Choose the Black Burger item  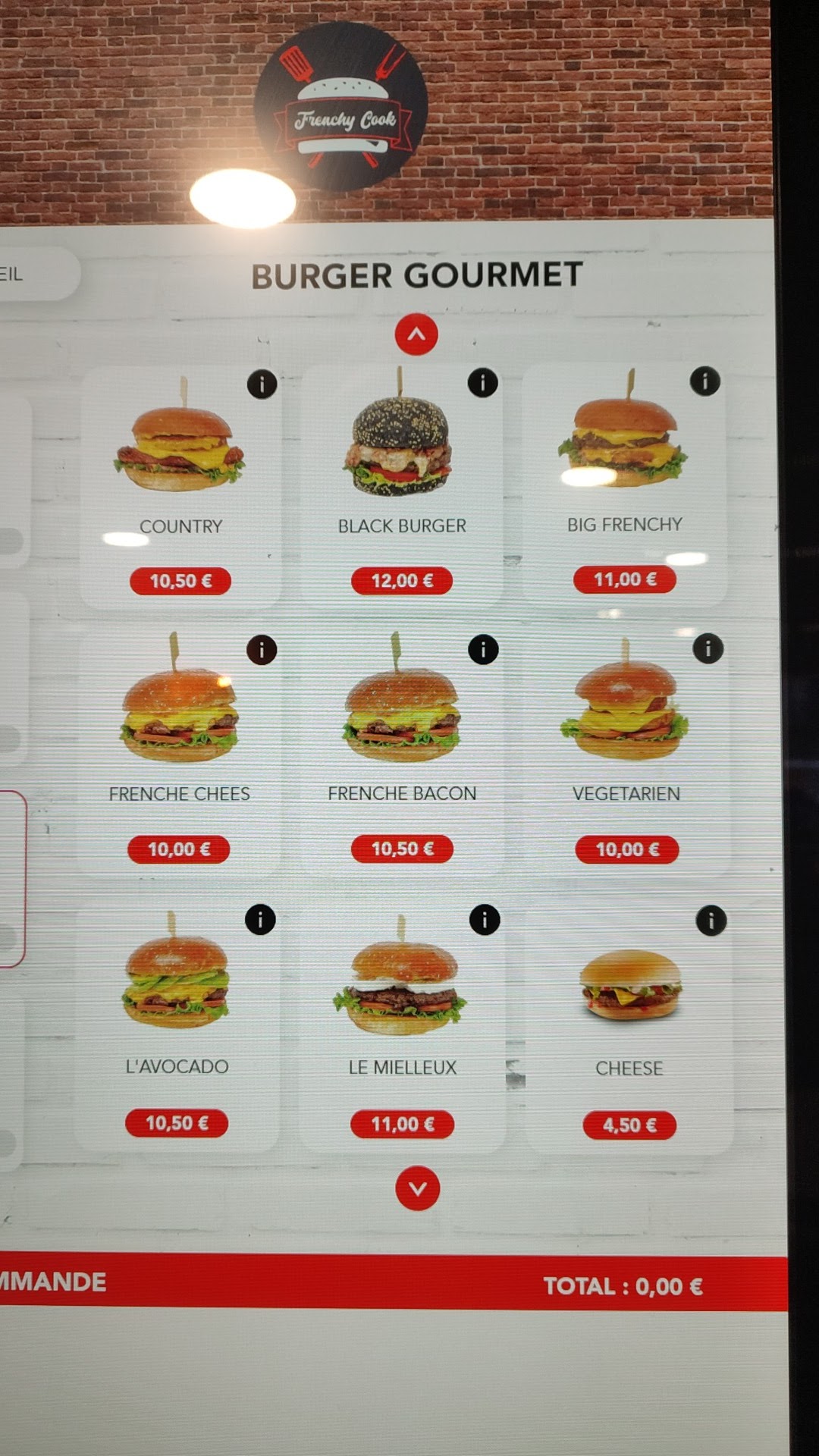pyautogui.click(x=402, y=485)
